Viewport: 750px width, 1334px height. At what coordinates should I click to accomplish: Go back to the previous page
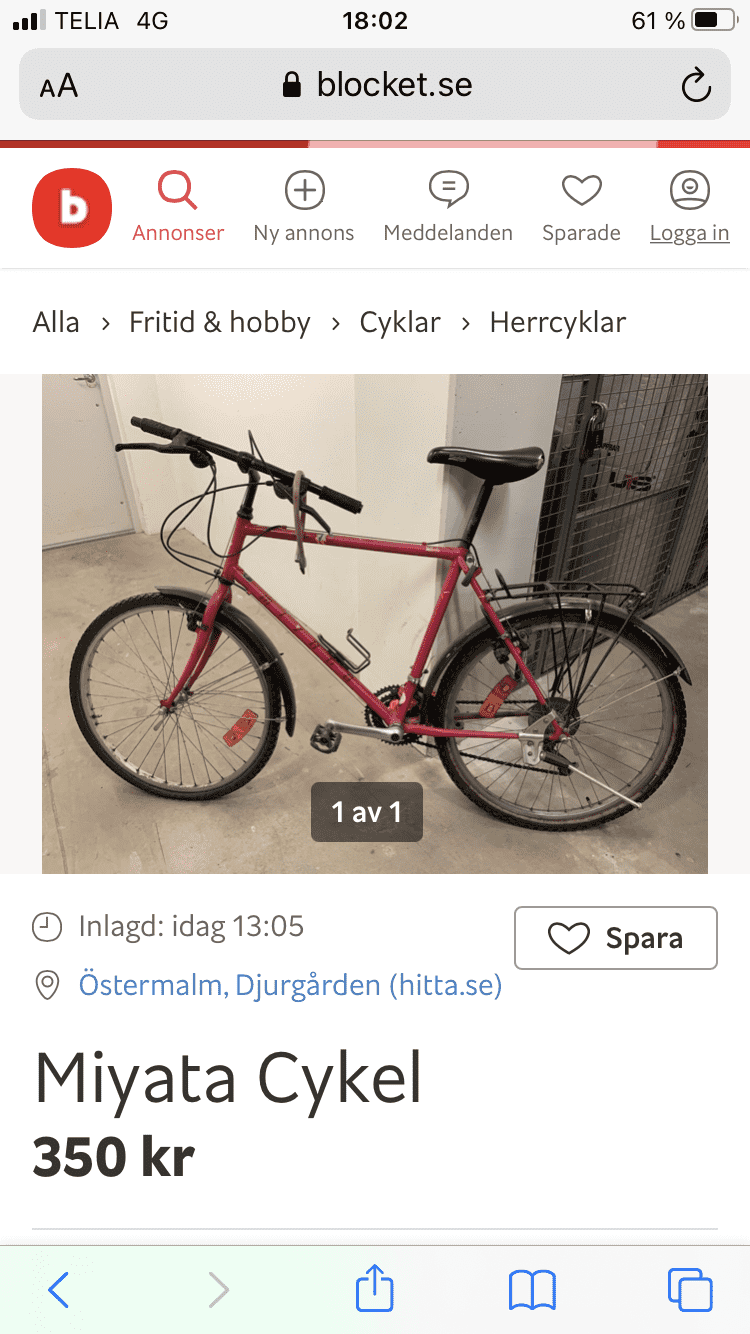(x=59, y=1289)
